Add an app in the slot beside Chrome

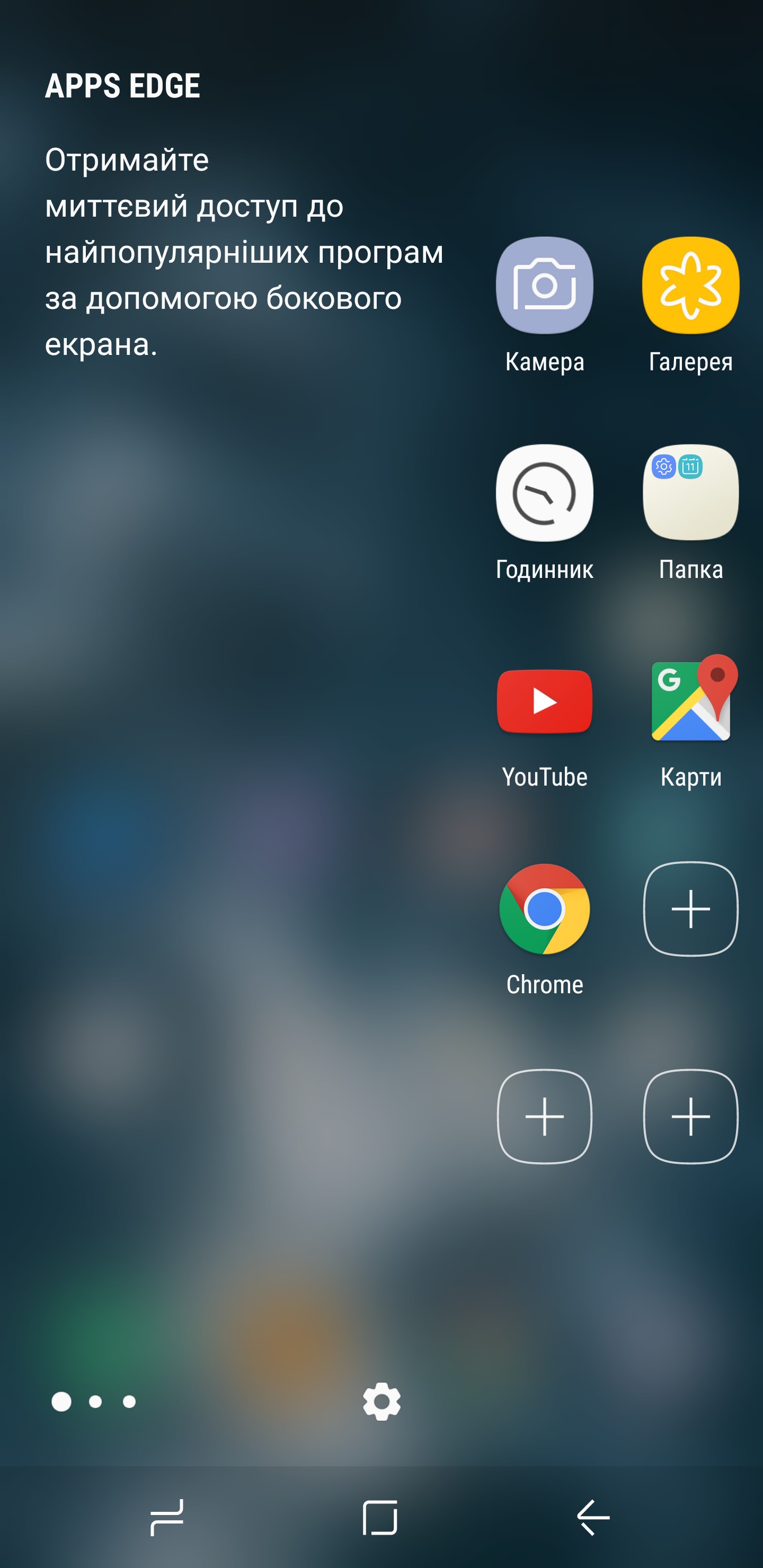pos(690,909)
